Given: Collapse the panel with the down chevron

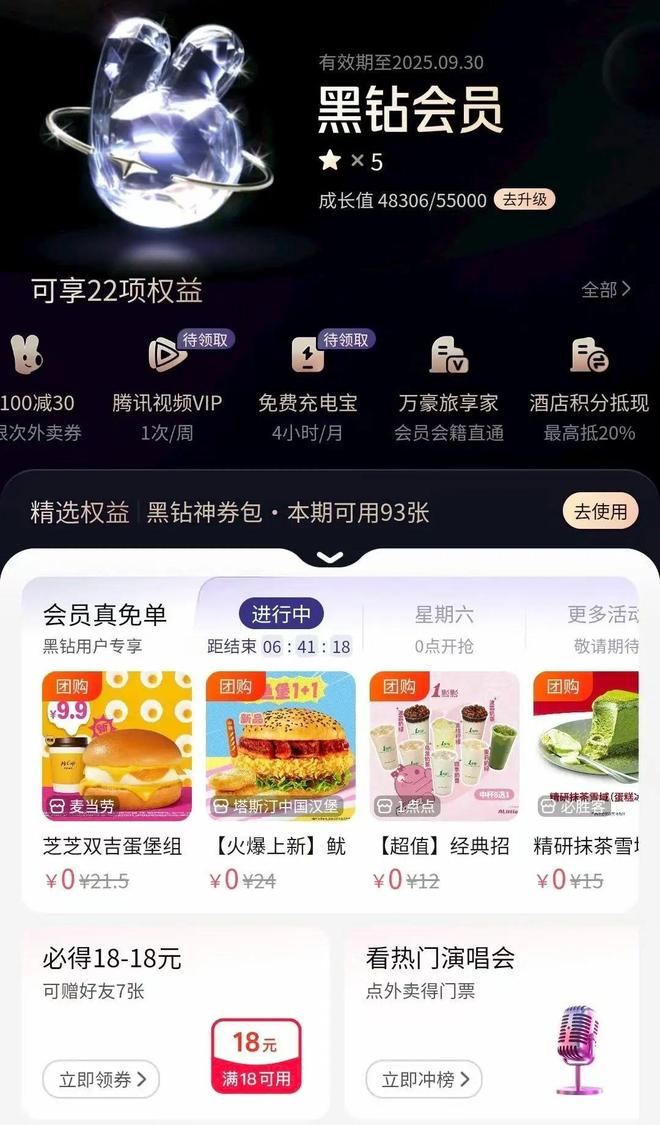Looking at the screenshot, I should (330, 557).
